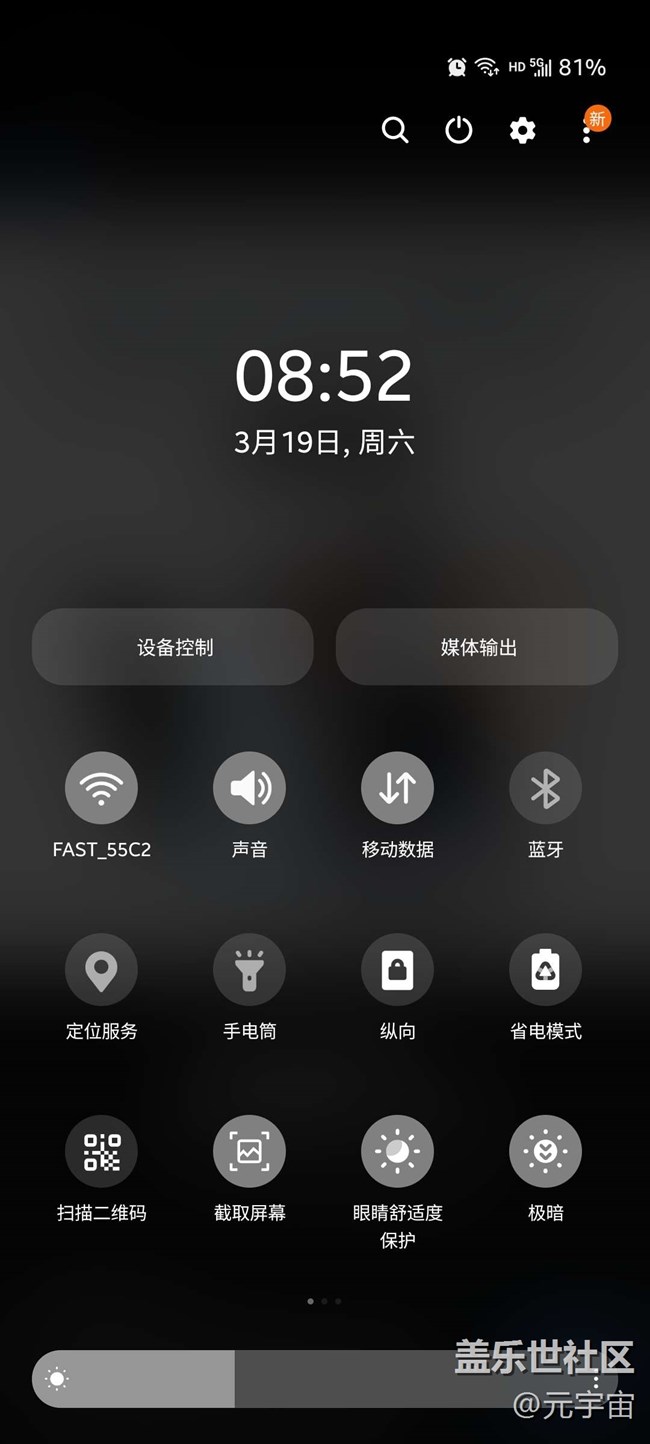This screenshot has height=1444, width=650.
Task: Toggle the 极暗 extra dim tile
Action: point(545,1152)
